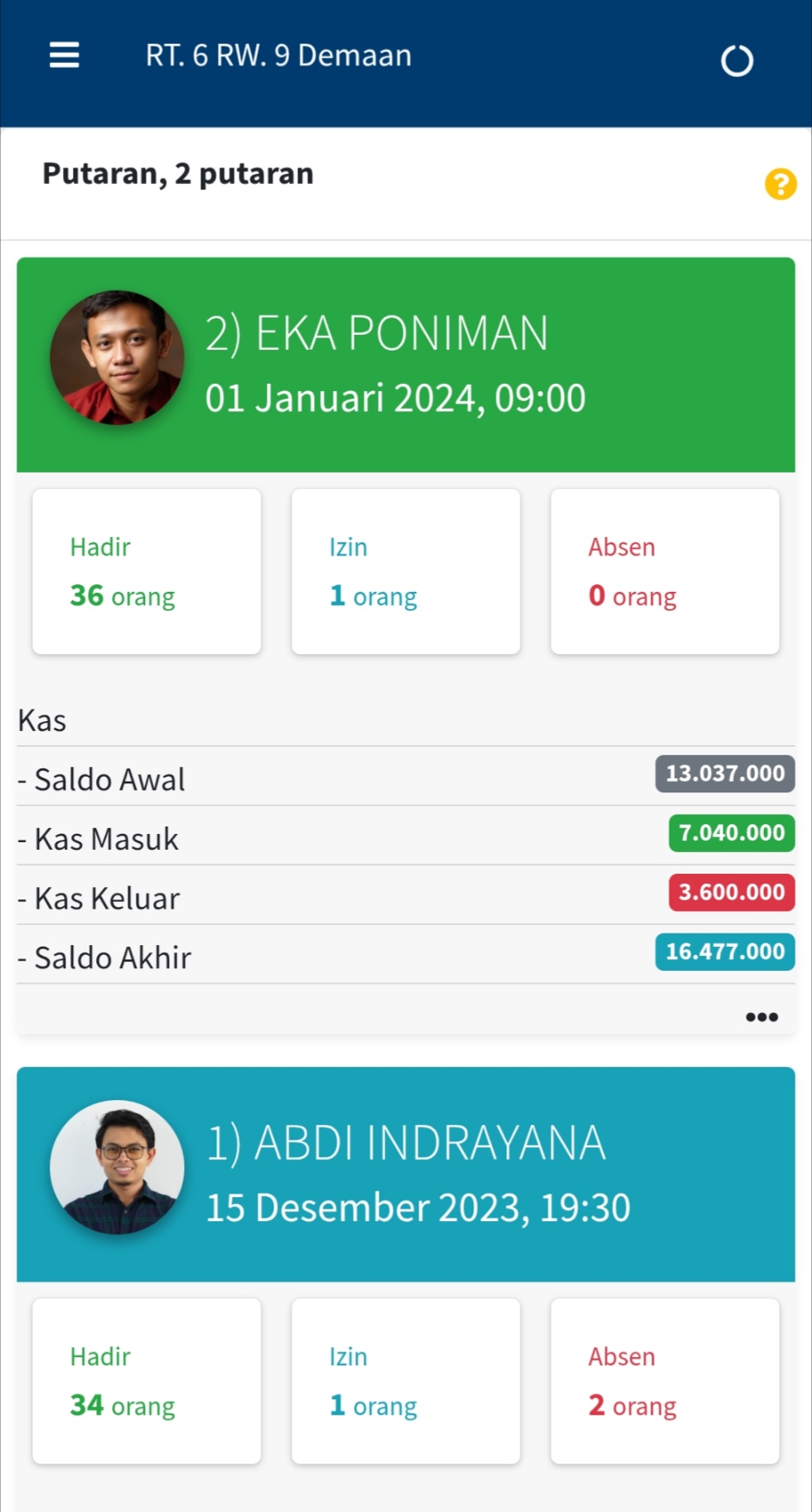This screenshot has width=812, height=1512.
Task: View Hadir 36 orang in Eka Poniman's round
Action: tap(147, 571)
